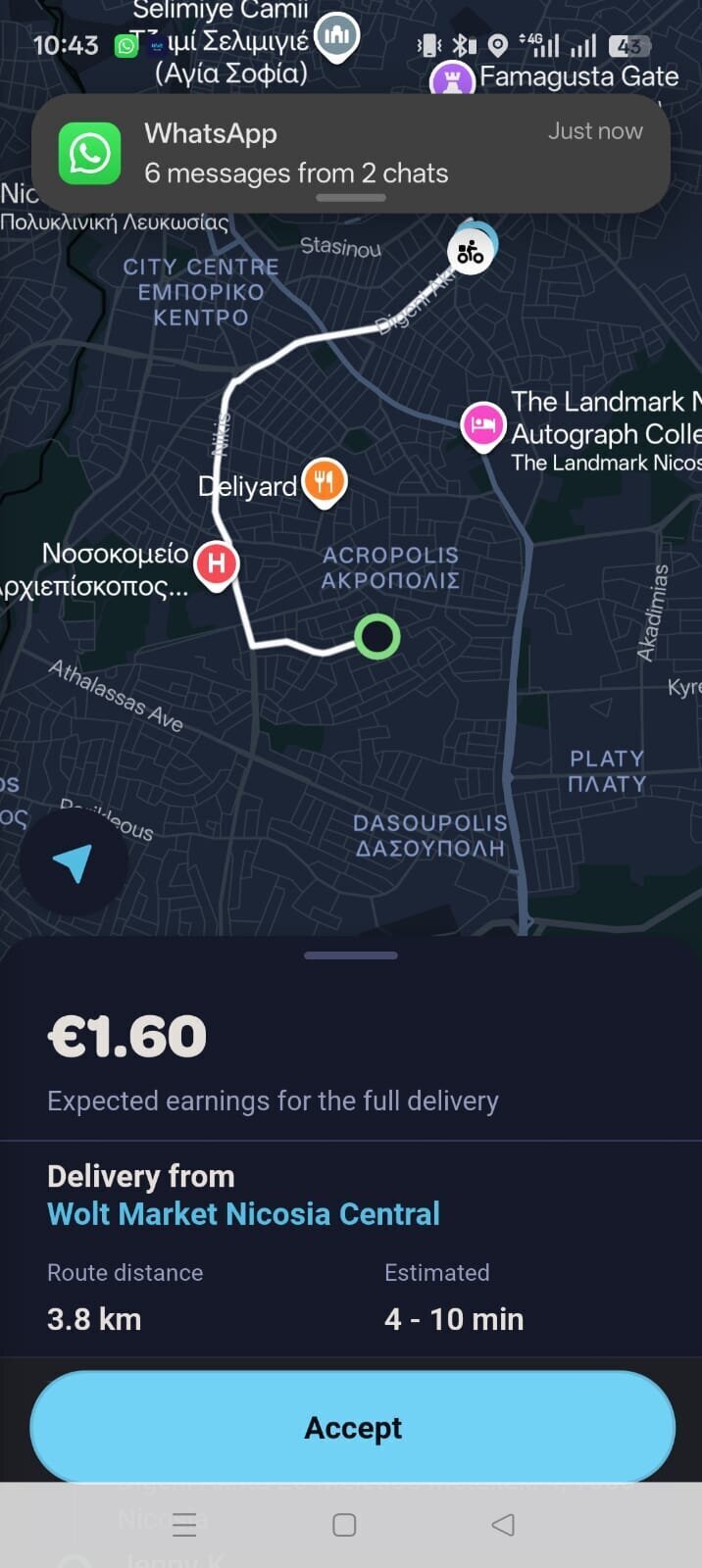Screen dimensions: 702x1568
Task: Accept the delivery offer
Action: pyautogui.click(x=352, y=1427)
